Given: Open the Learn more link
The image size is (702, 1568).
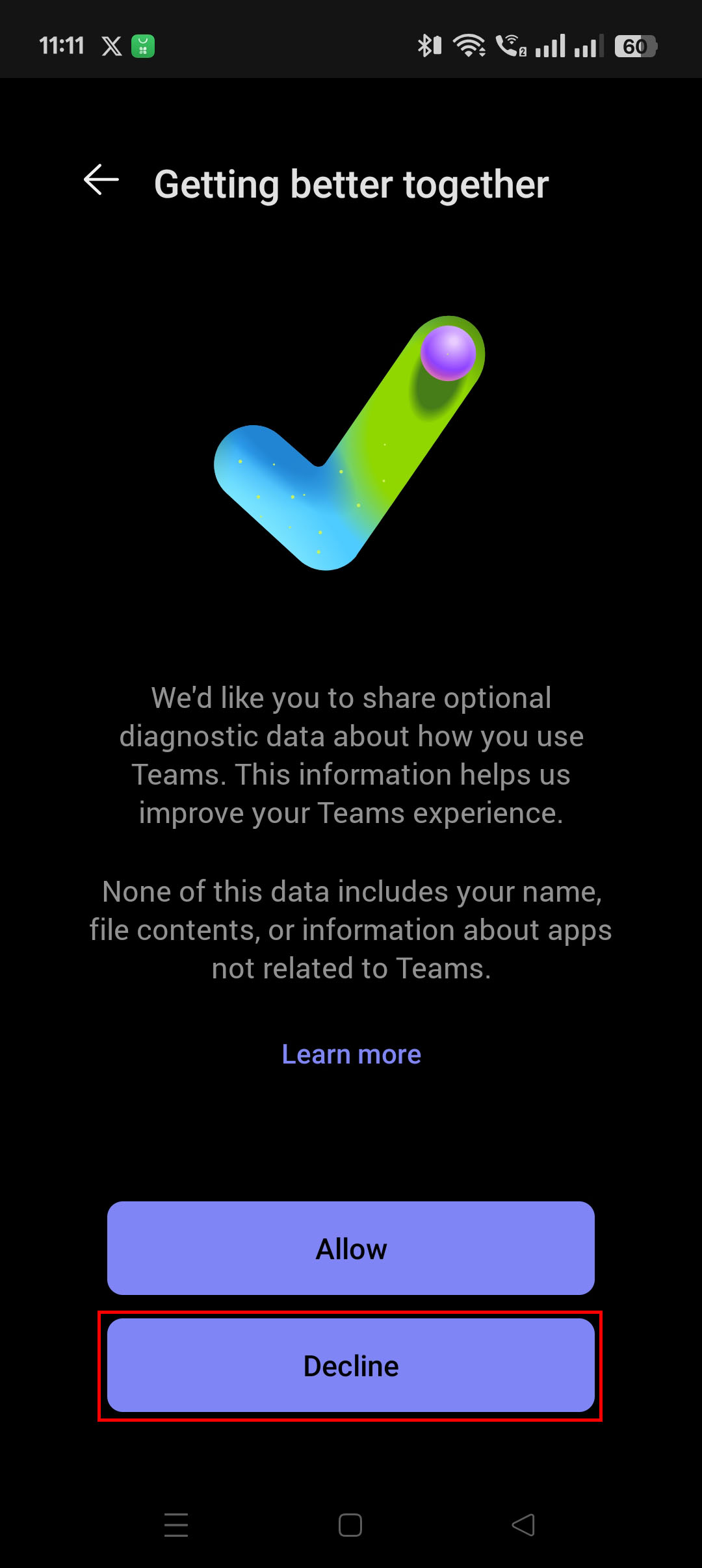Looking at the screenshot, I should click(x=351, y=1054).
